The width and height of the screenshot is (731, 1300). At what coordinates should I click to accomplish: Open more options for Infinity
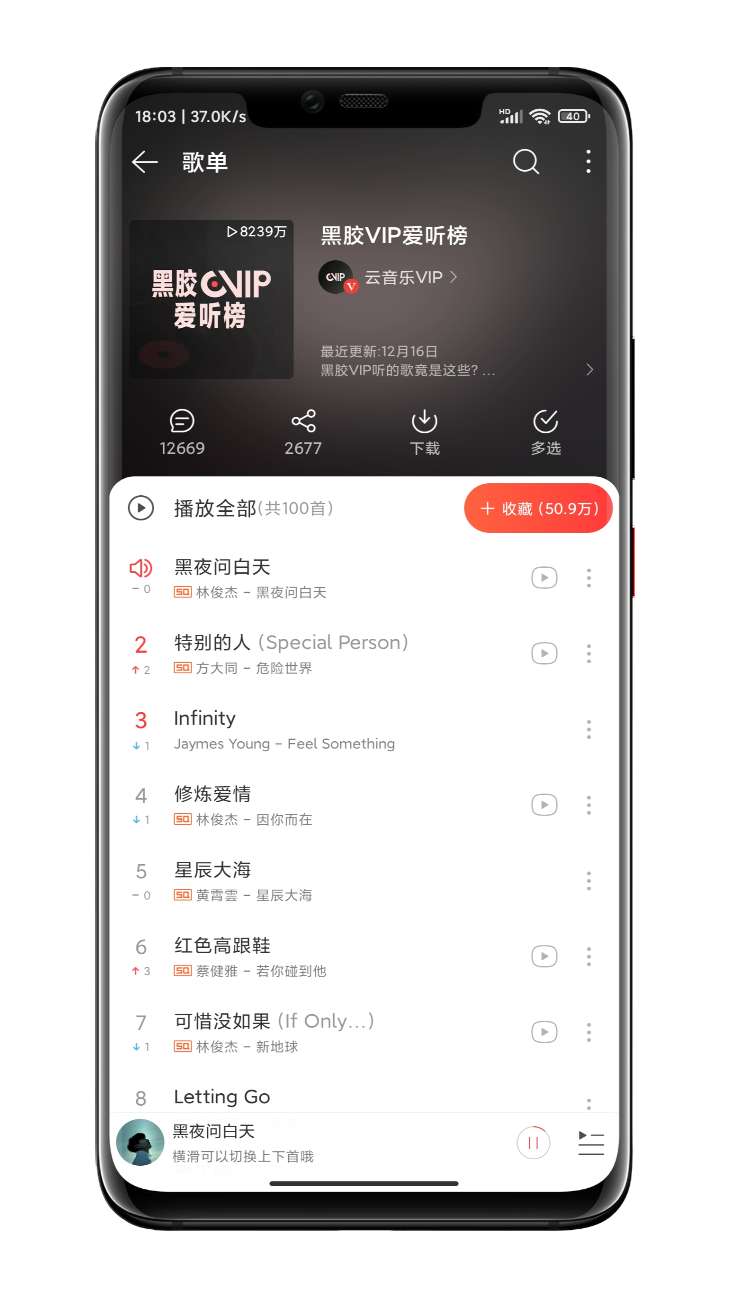tap(589, 729)
